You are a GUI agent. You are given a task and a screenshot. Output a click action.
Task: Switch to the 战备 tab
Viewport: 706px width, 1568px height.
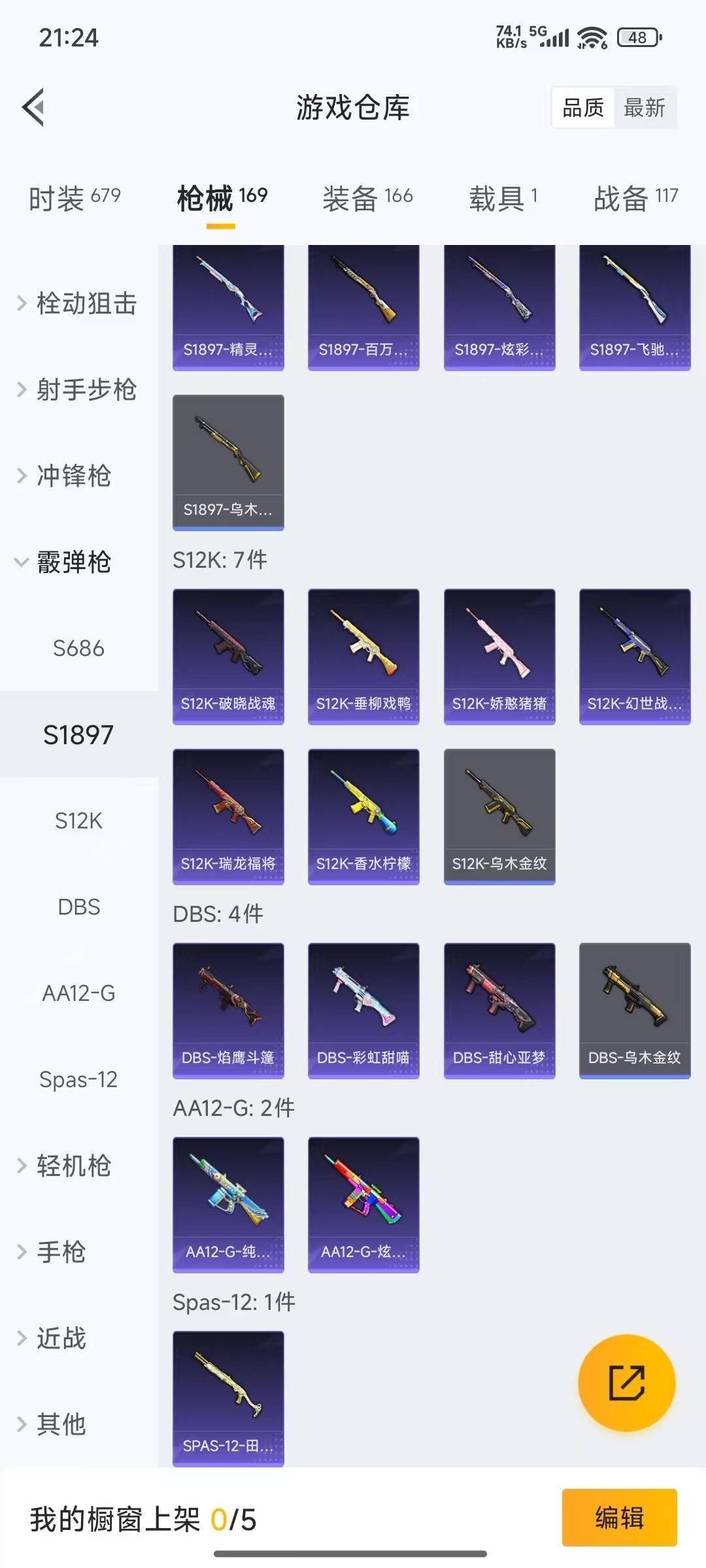(635, 197)
